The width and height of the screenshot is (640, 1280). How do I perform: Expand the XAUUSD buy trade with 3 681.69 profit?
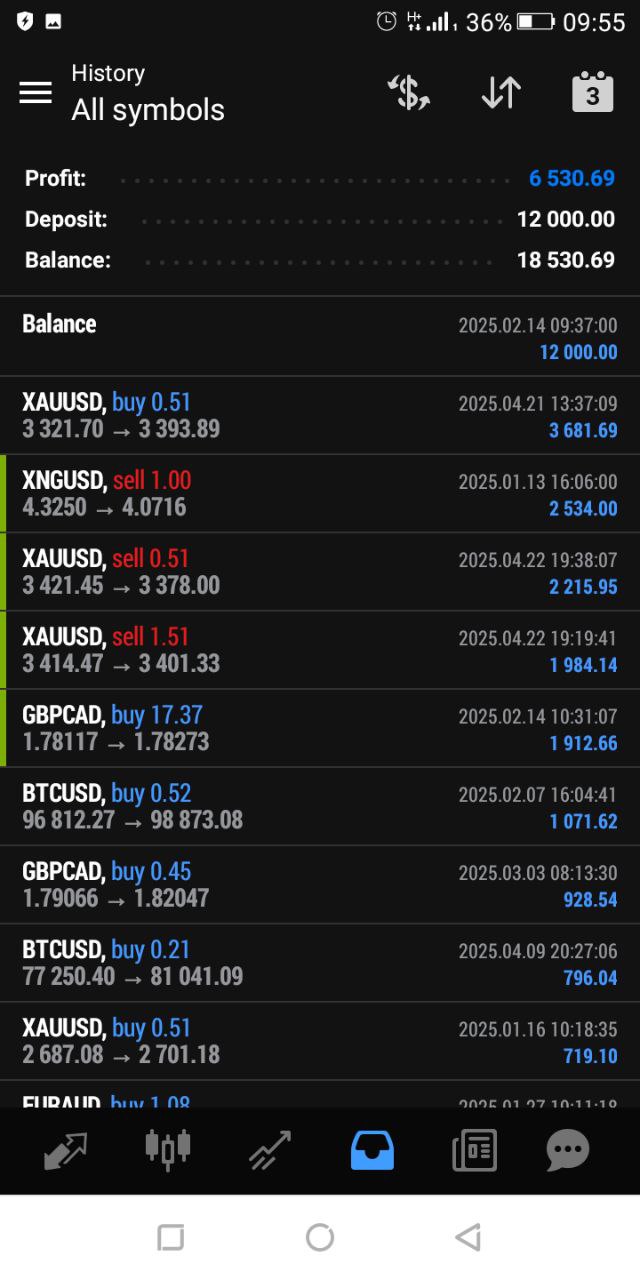point(320,416)
